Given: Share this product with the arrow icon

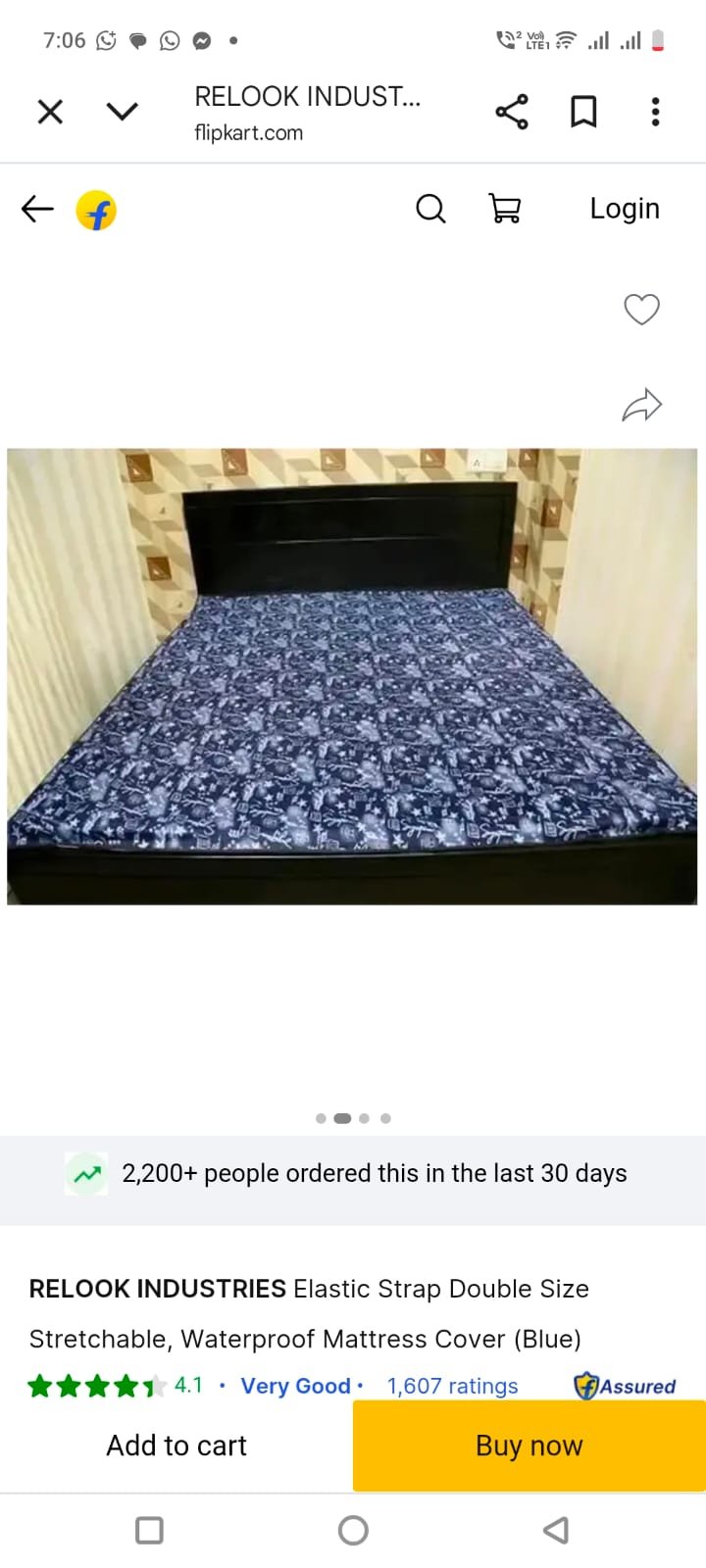Looking at the screenshot, I should point(641,405).
